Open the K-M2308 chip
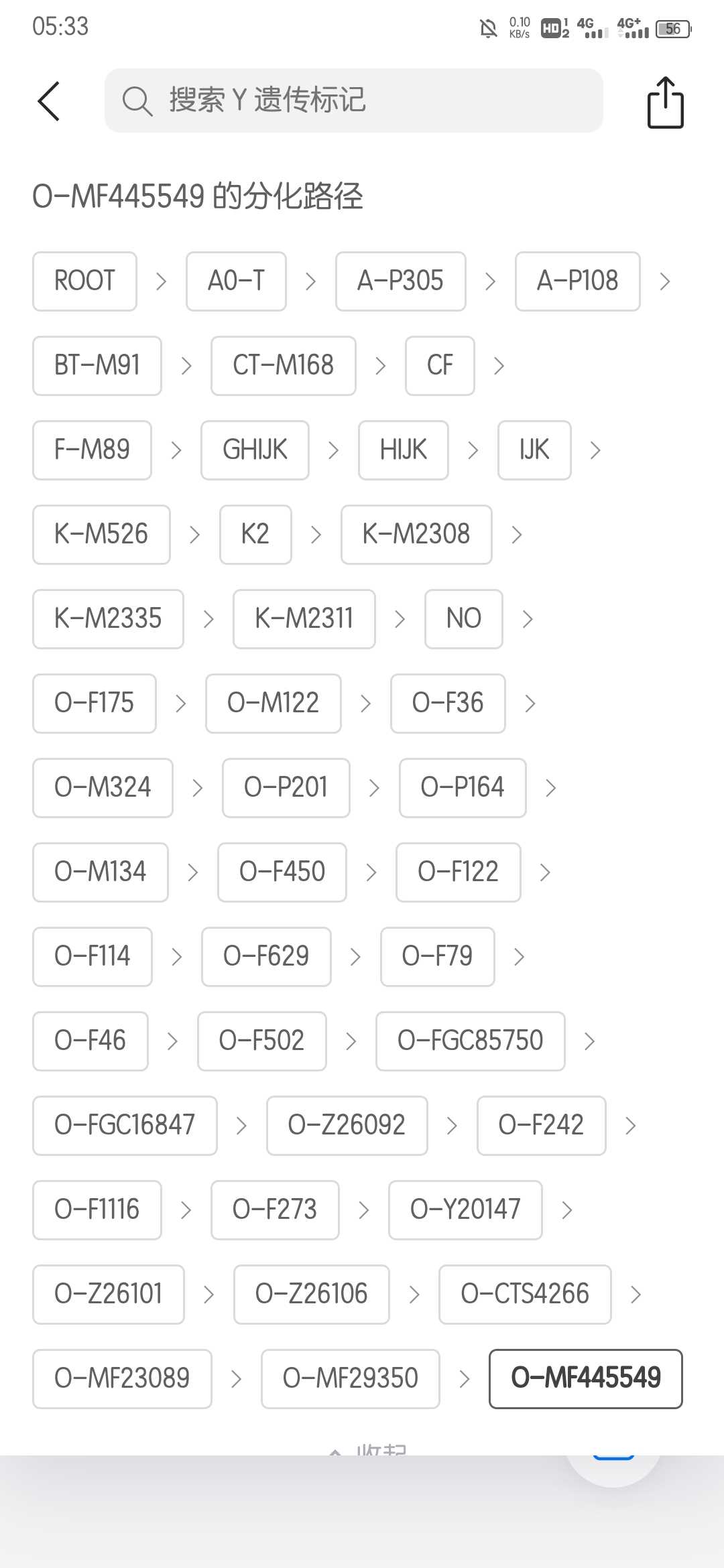The image size is (724, 1568). pyautogui.click(x=416, y=535)
